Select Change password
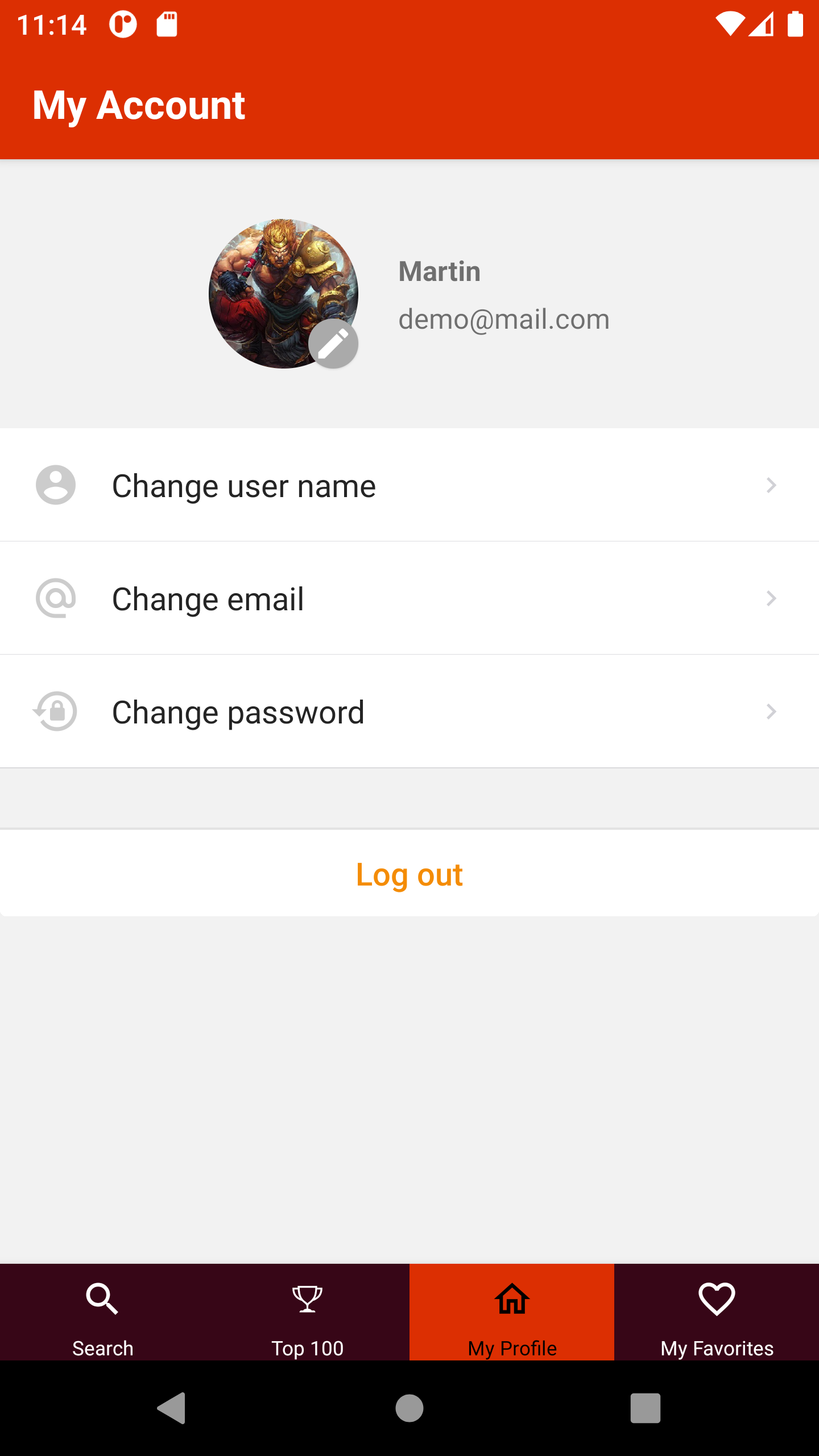819x1456 pixels. pyautogui.click(x=409, y=712)
